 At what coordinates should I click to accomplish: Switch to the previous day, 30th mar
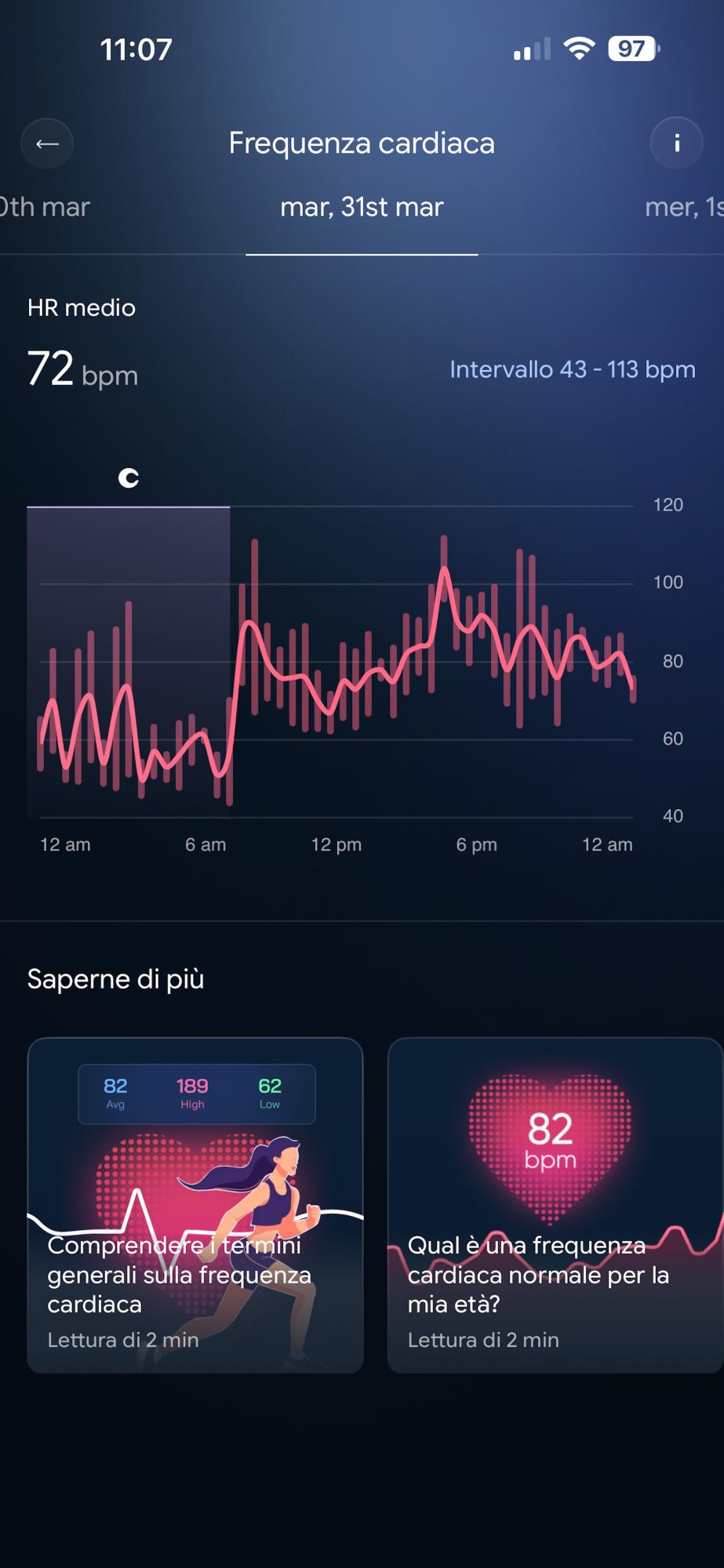point(45,207)
